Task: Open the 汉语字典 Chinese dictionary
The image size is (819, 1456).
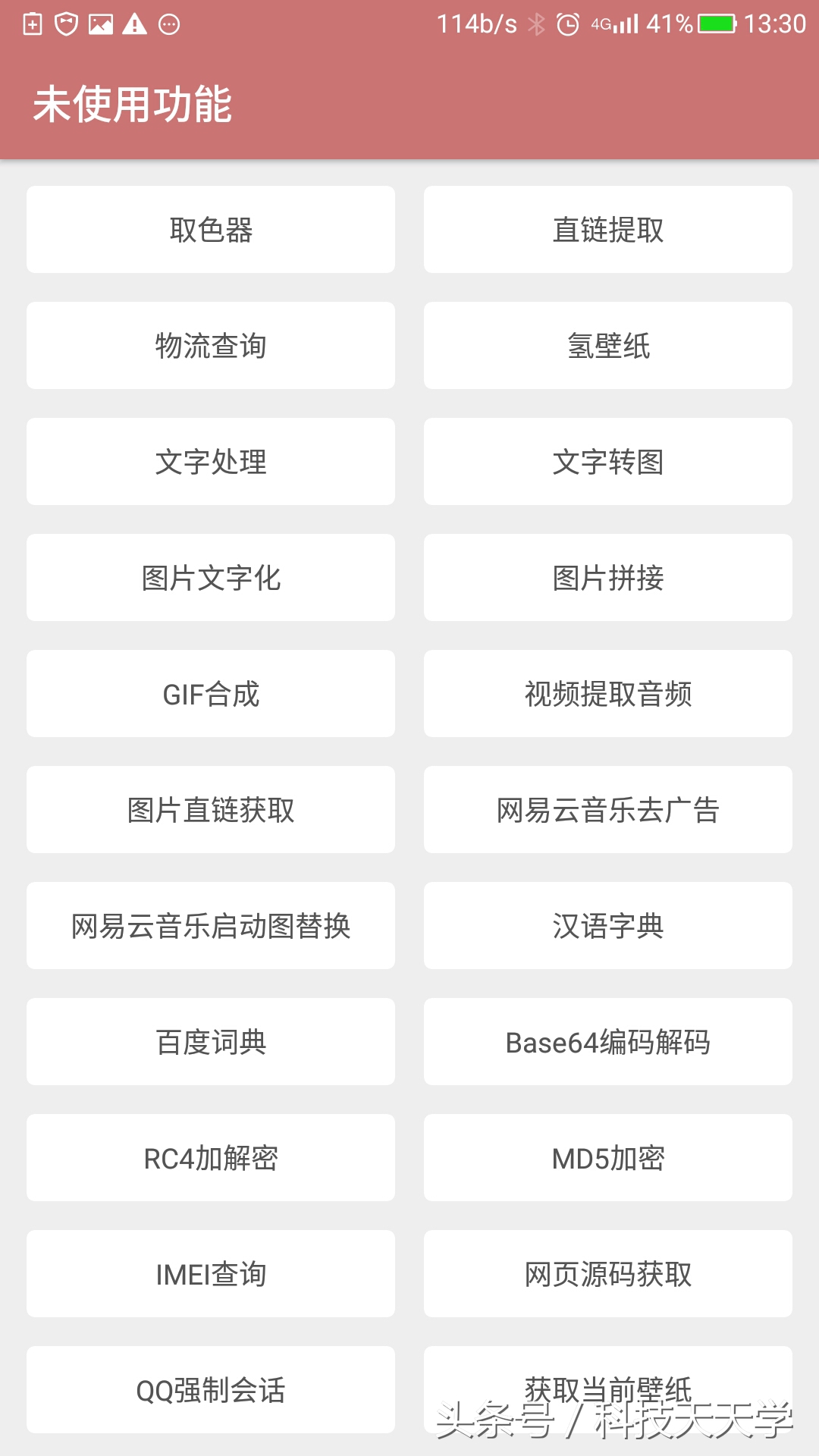Action: [x=607, y=925]
